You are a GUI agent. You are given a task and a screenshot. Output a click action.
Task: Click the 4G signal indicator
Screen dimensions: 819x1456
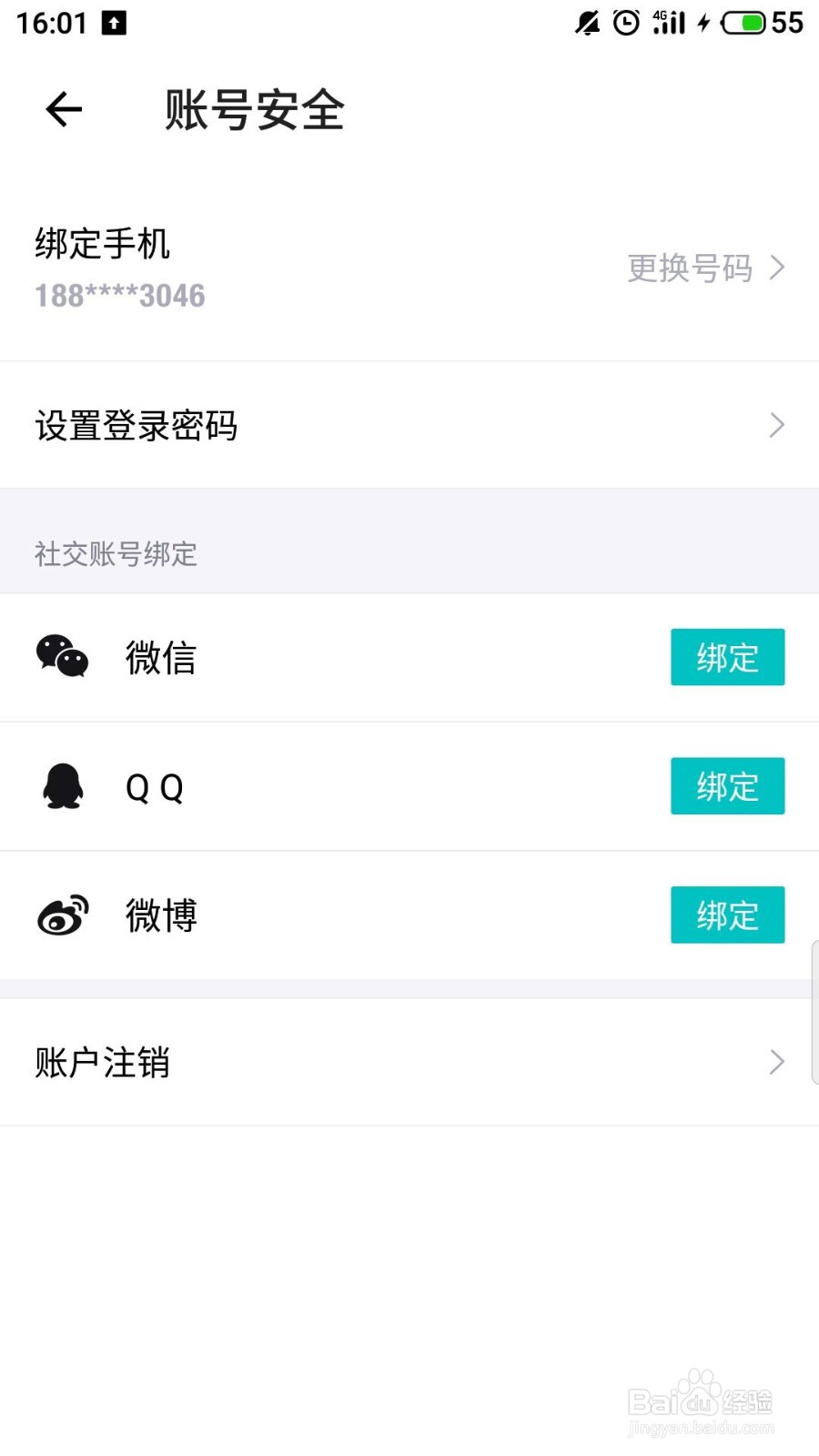pos(667,23)
